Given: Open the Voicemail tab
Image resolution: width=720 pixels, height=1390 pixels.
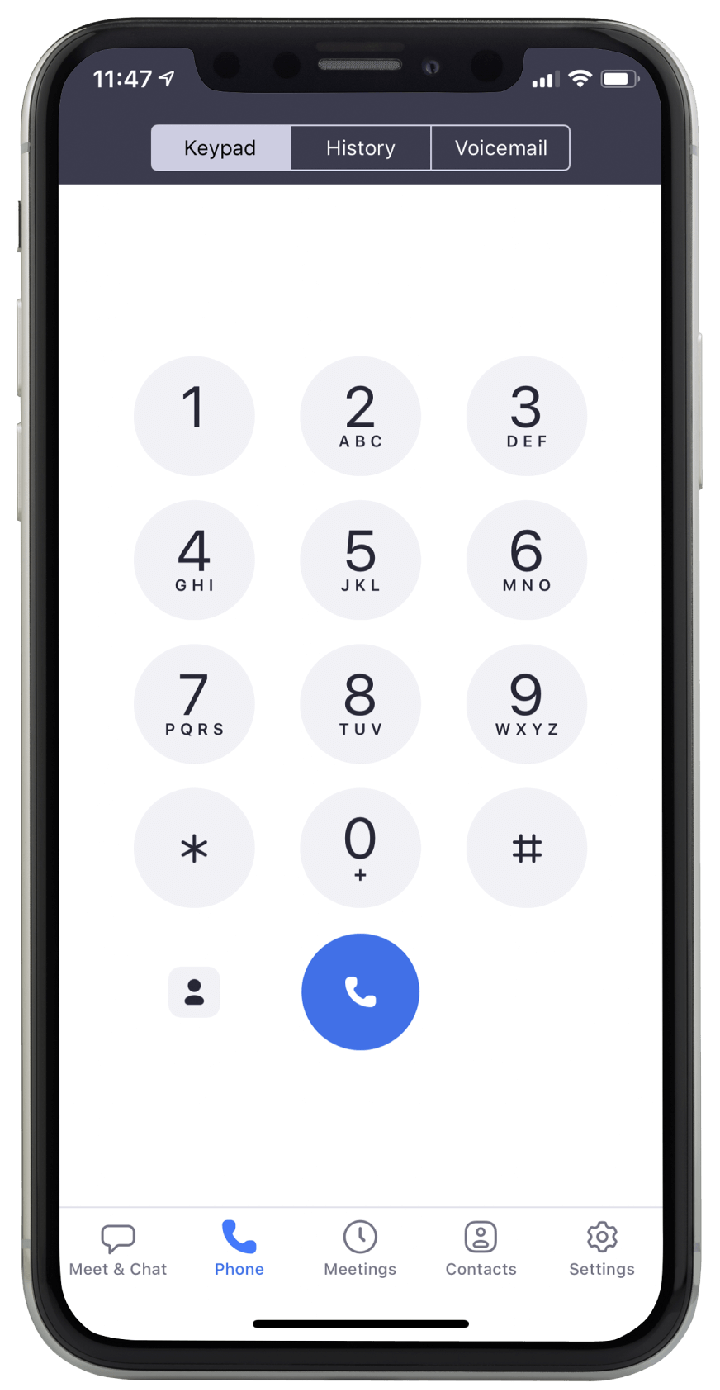Looking at the screenshot, I should pyautogui.click(x=500, y=148).
